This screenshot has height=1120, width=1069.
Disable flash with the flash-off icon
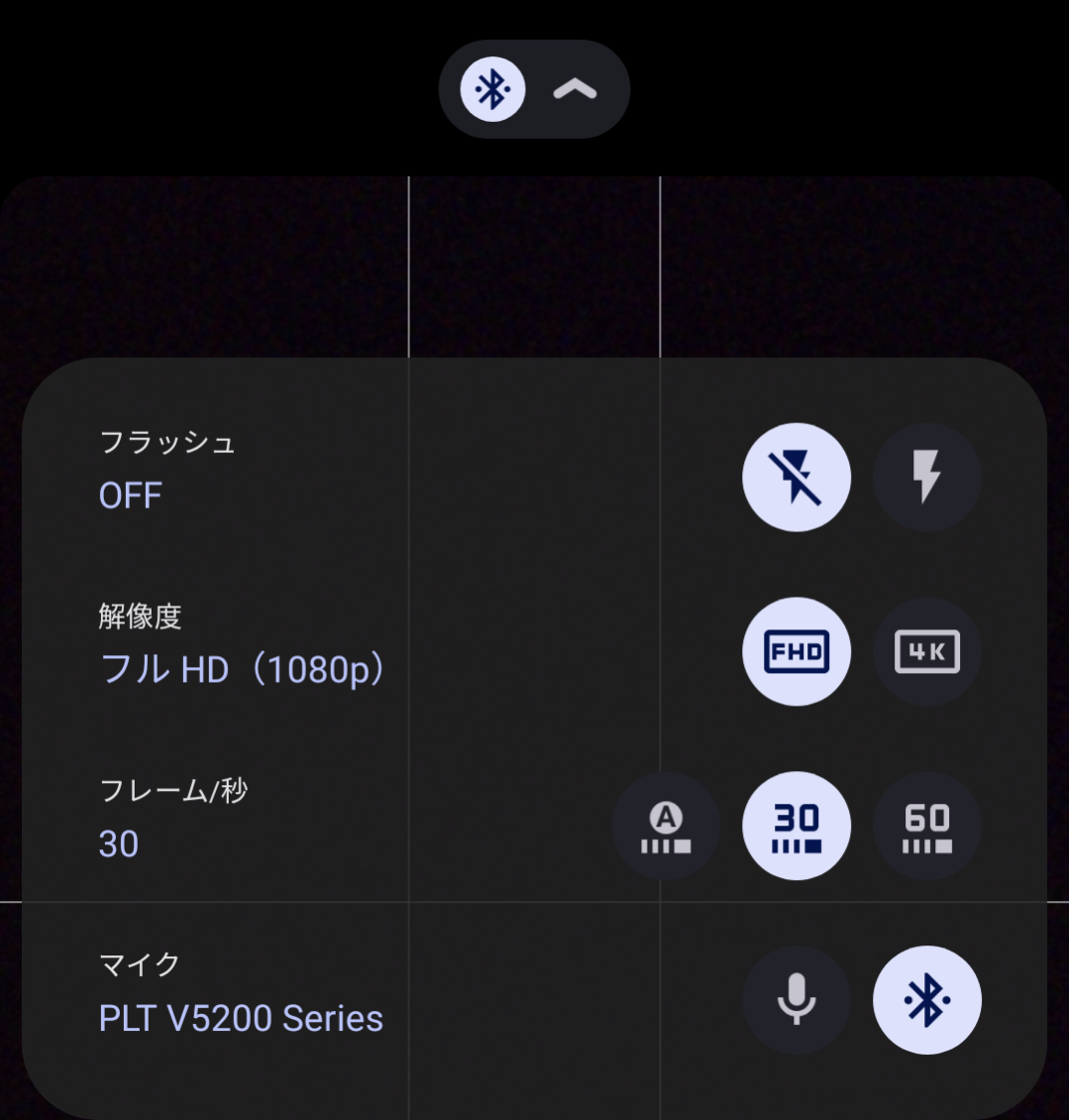[x=797, y=477]
